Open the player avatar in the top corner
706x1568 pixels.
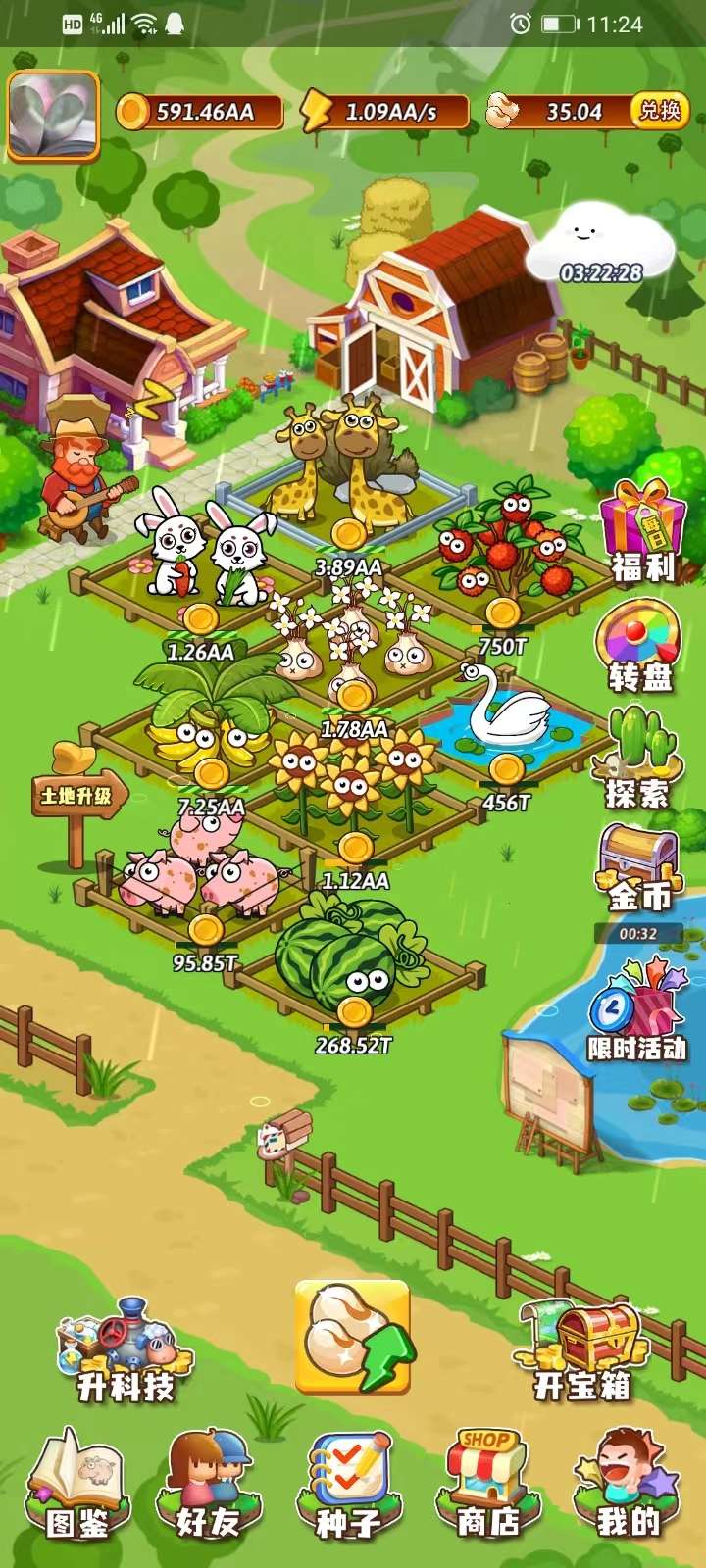[54, 116]
